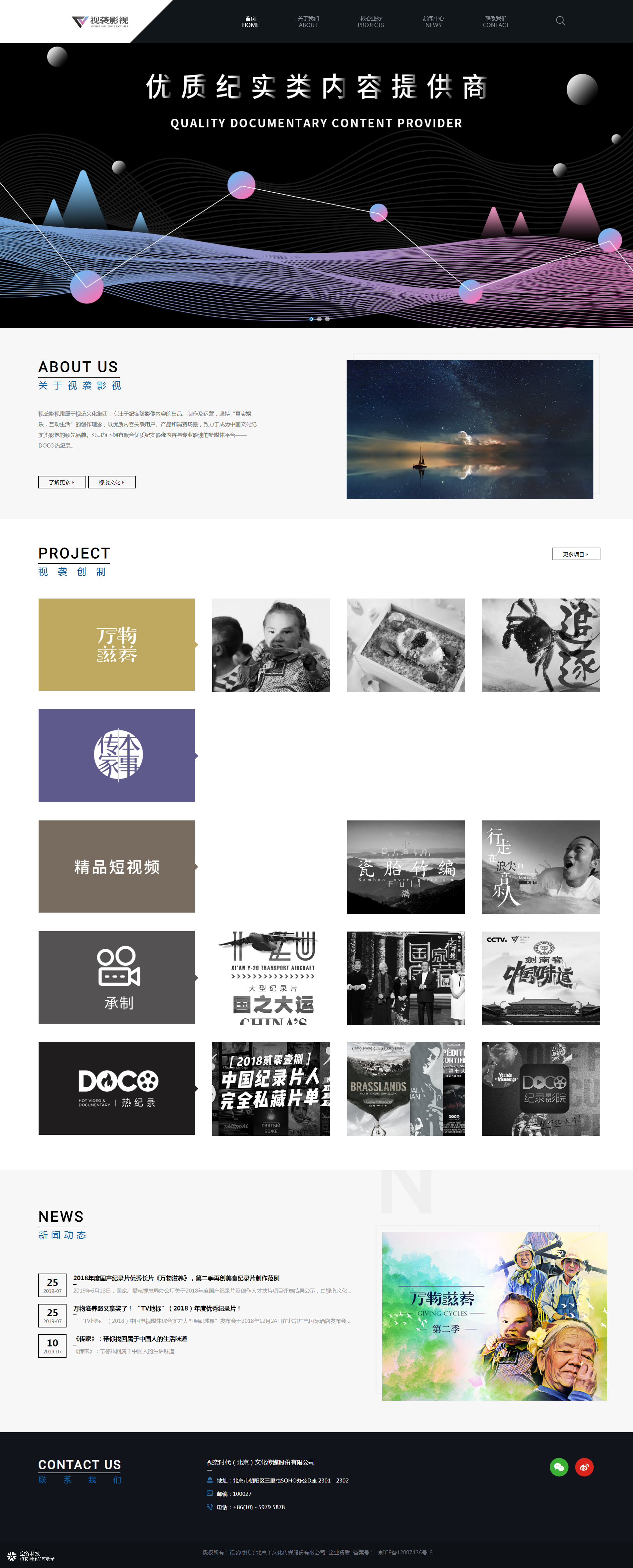The image size is (633, 1568).
Task: Open the ABOUT navigation item
Action: [x=308, y=22]
